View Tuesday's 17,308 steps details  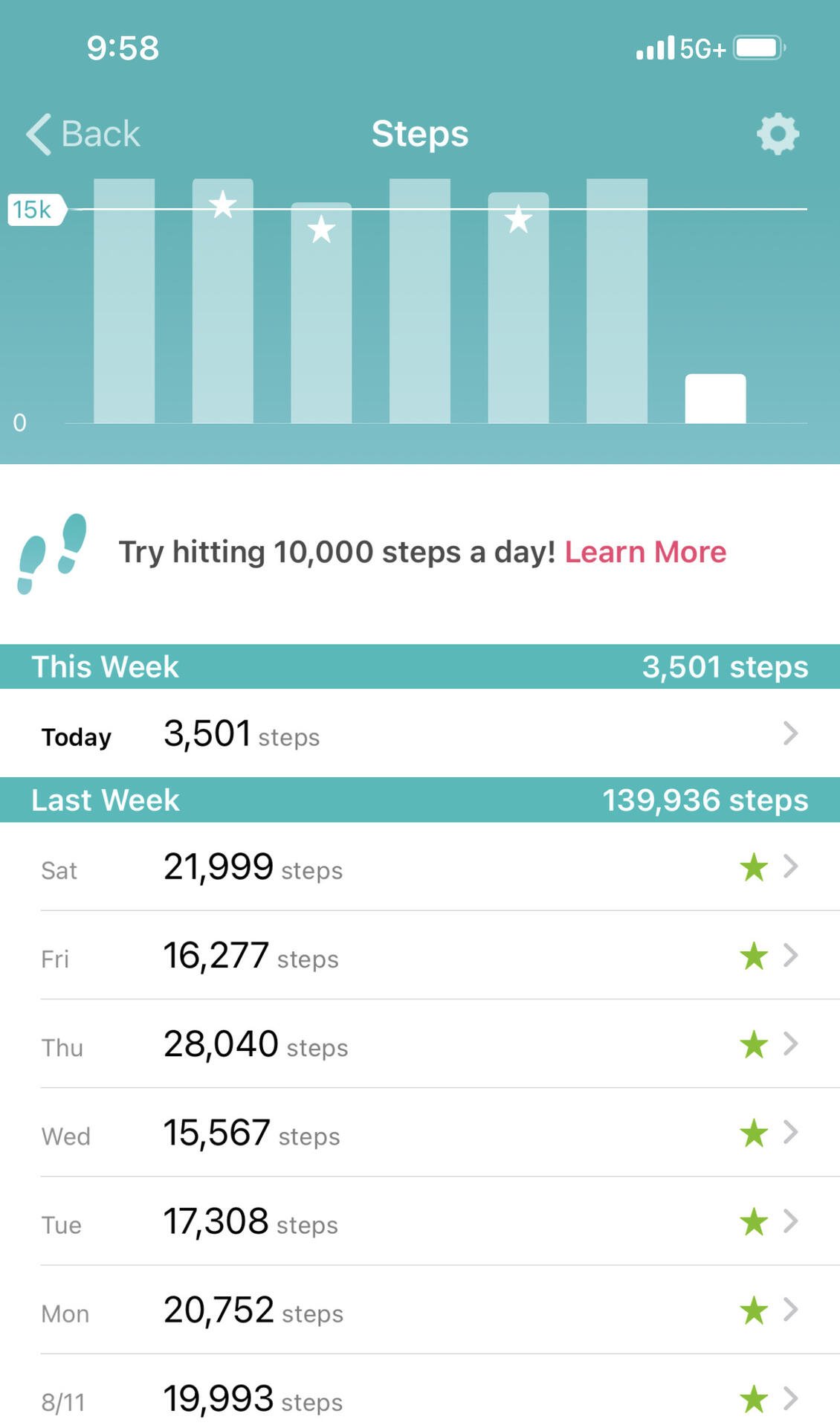coord(420,1221)
